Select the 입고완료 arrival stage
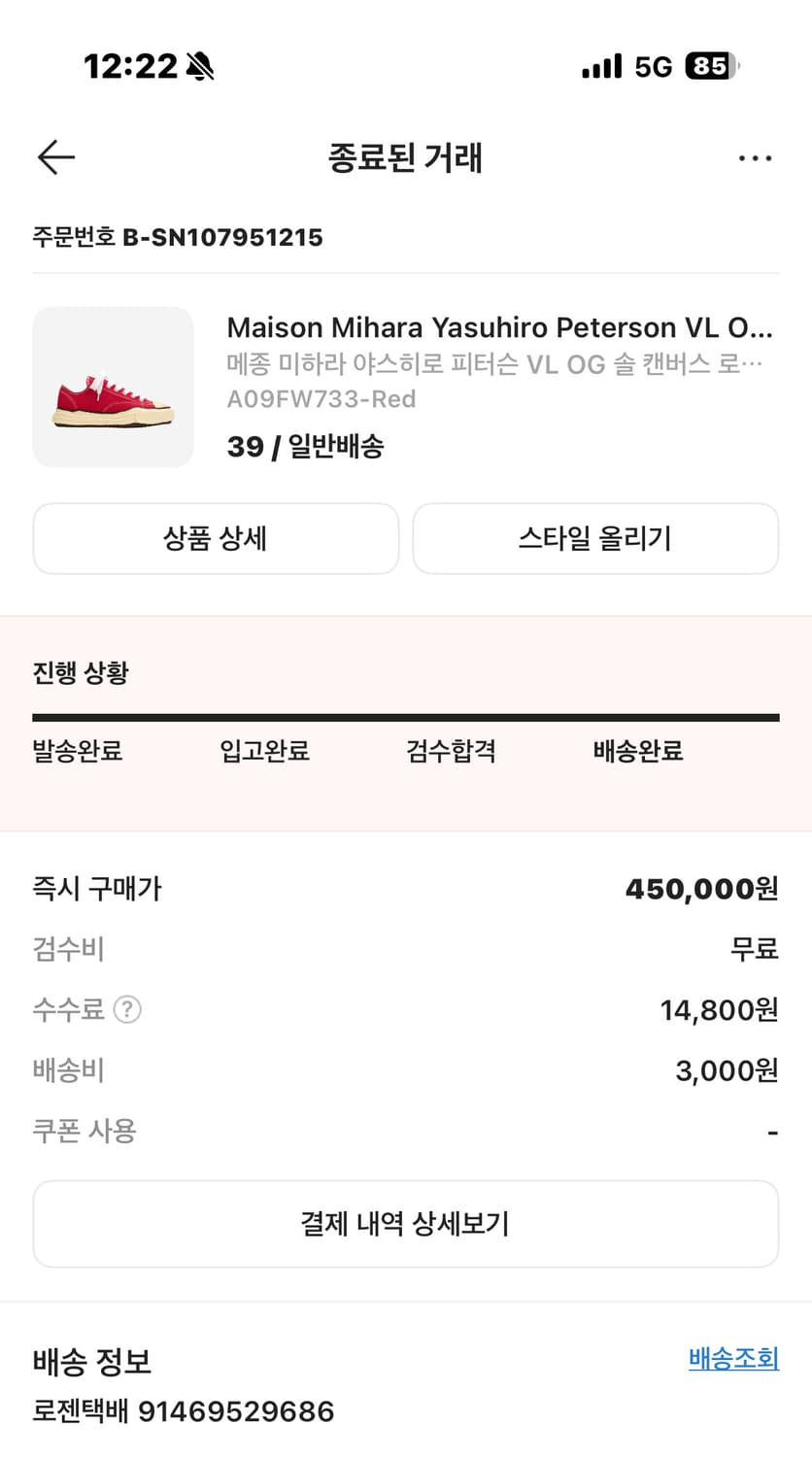This screenshot has height=1457, width=812. (x=262, y=751)
